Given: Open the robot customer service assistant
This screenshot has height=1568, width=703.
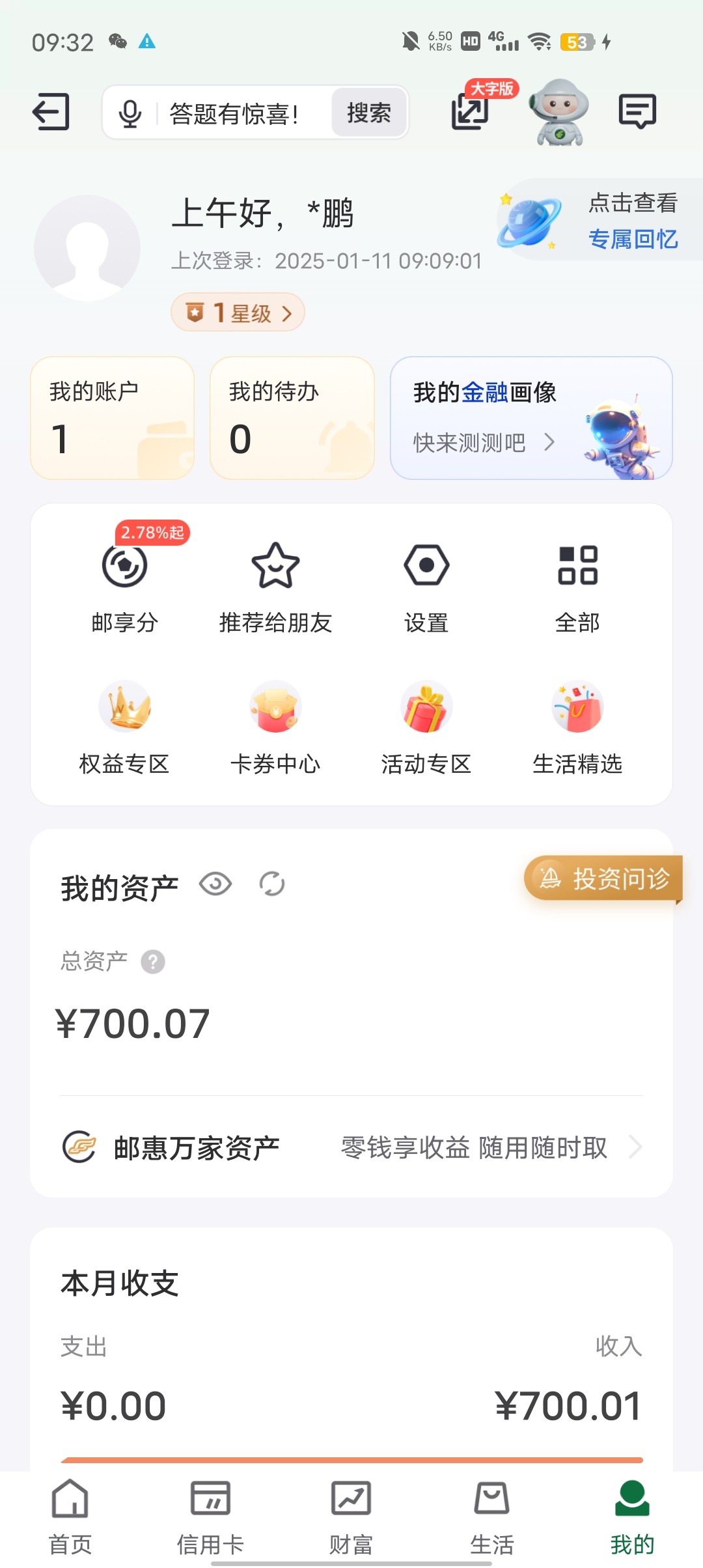Looking at the screenshot, I should pos(558,112).
